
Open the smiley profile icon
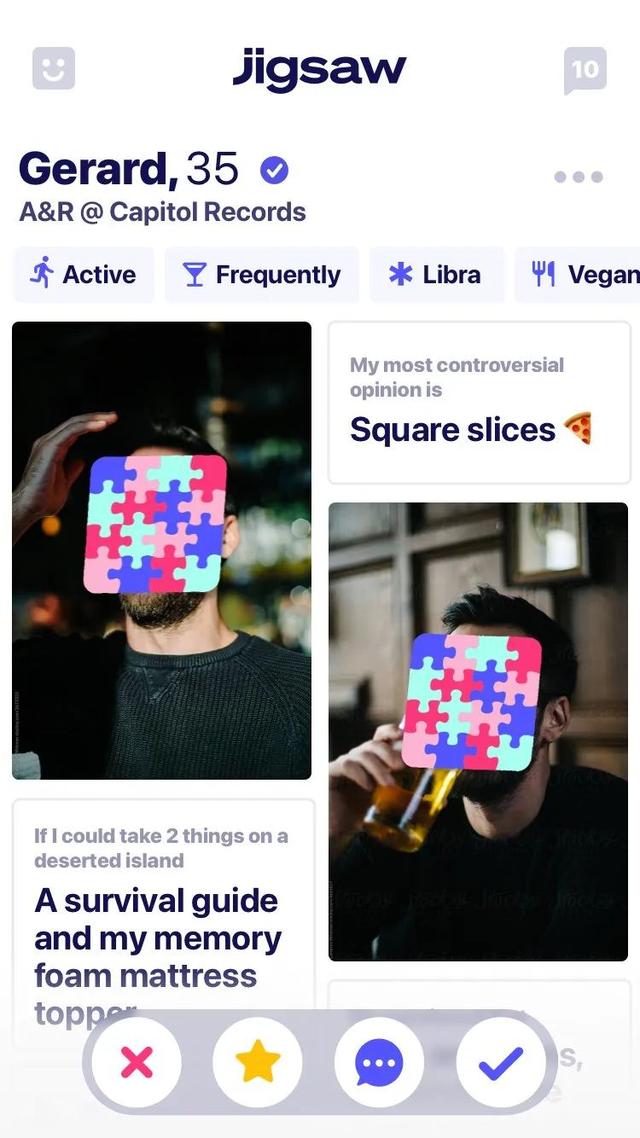(54, 69)
